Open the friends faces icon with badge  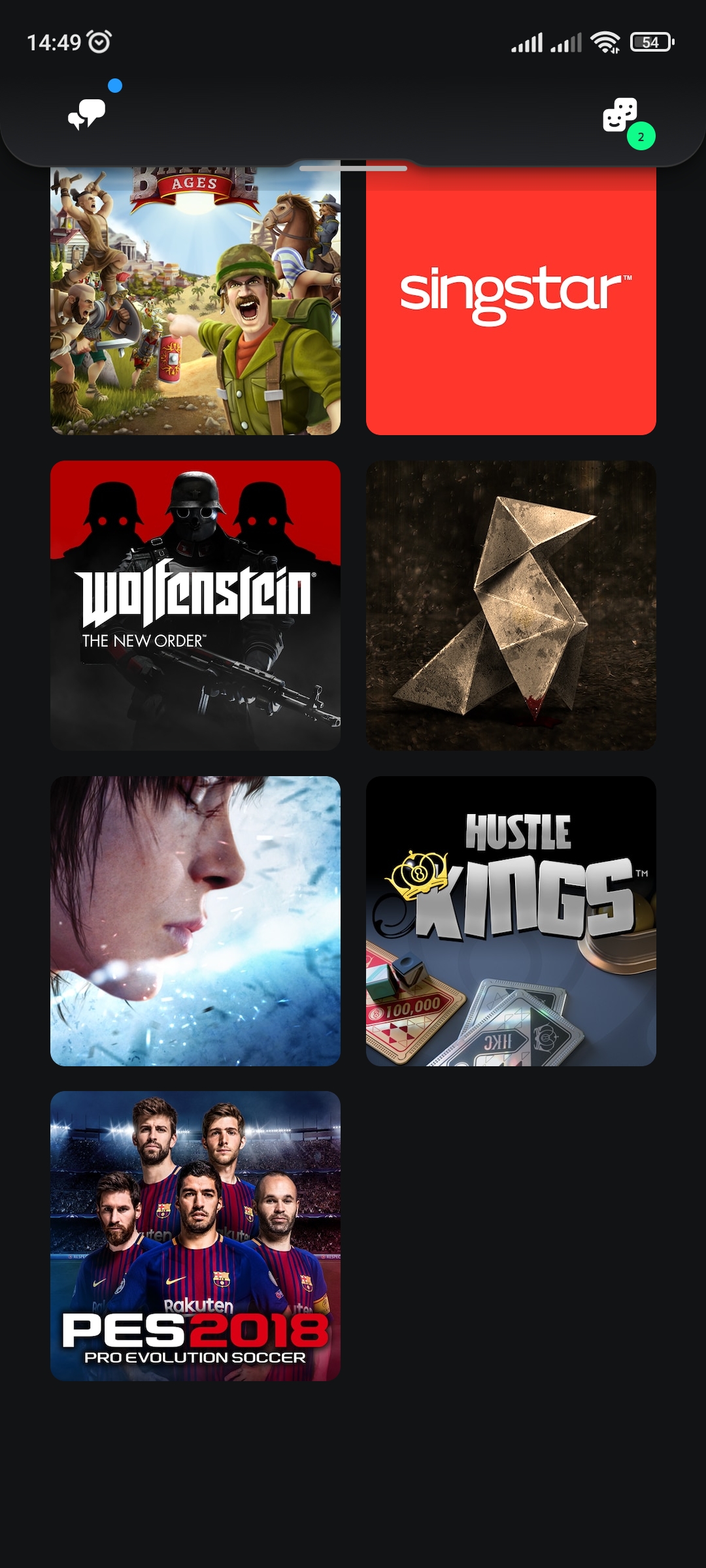point(621,116)
